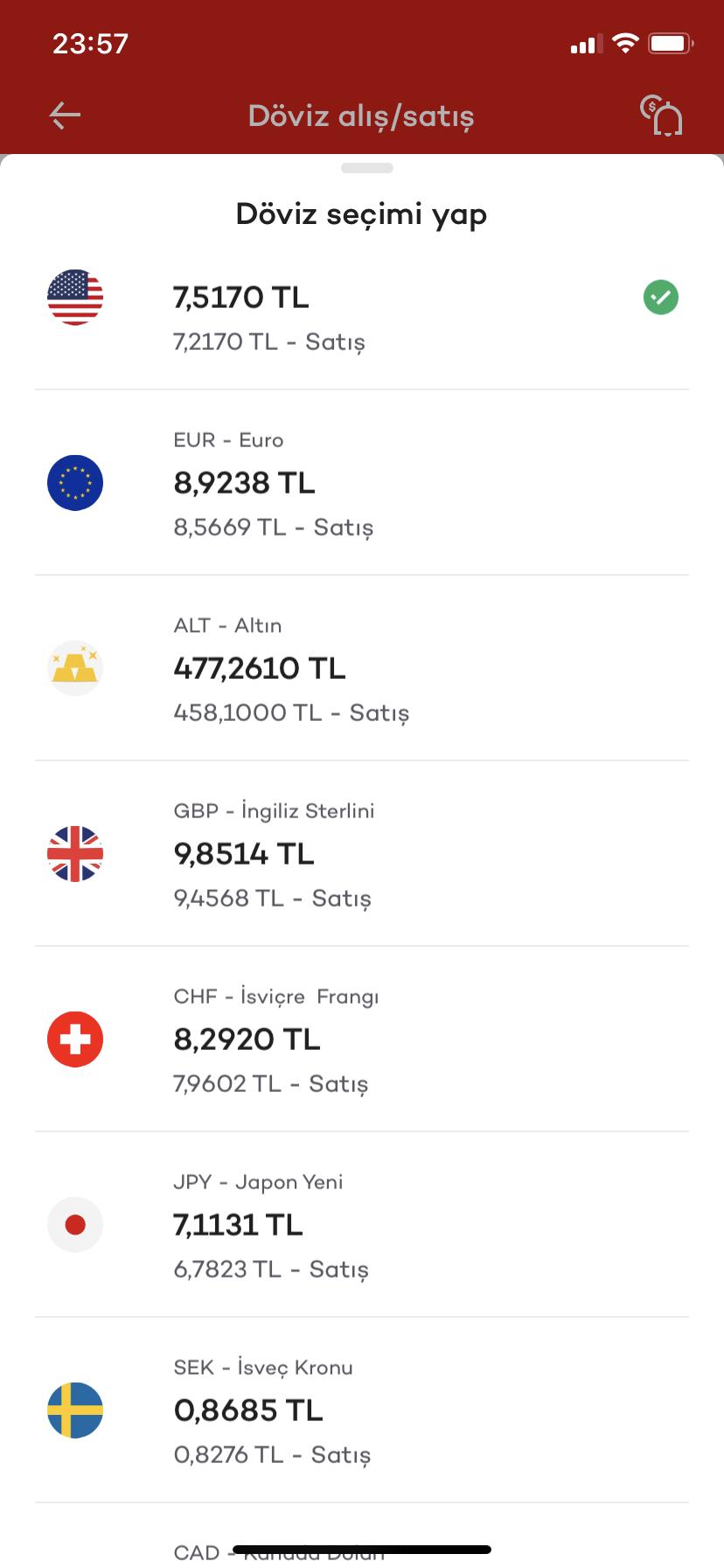This screenshot has width=724, height=1568.
Task: Open the currency alarm bell icon
Action: (661, 115)
